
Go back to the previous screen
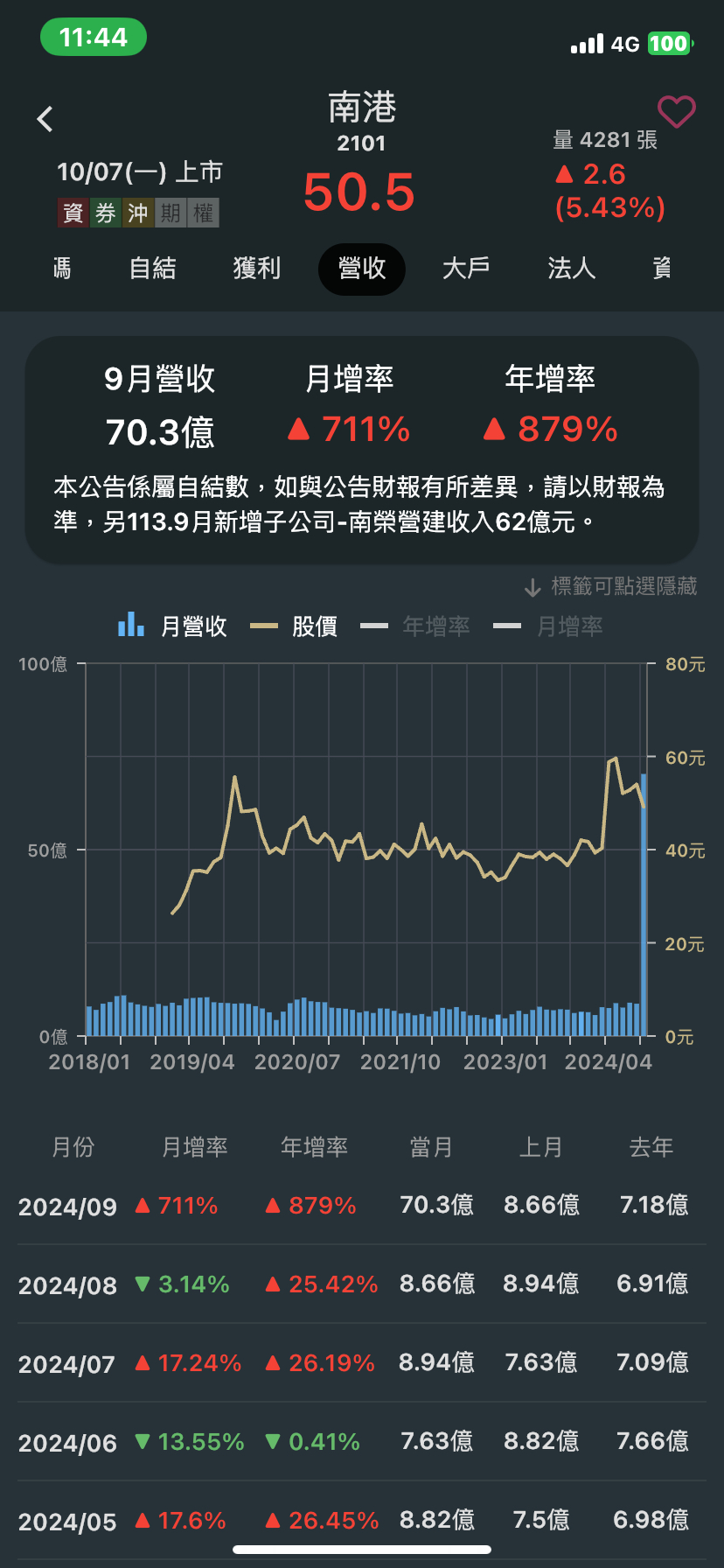click(45, 119)
